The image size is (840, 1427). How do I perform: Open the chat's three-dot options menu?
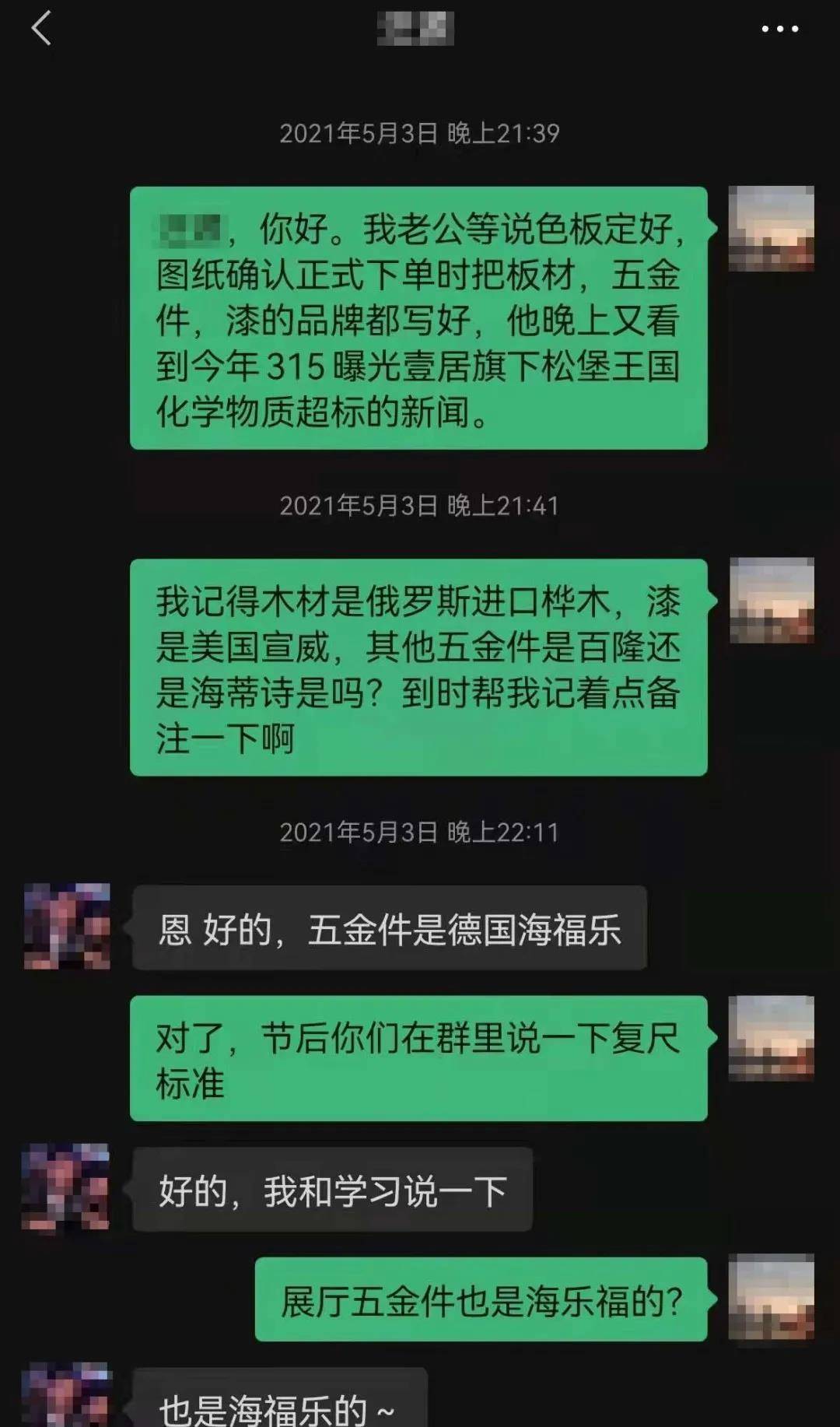coord(779,30)
